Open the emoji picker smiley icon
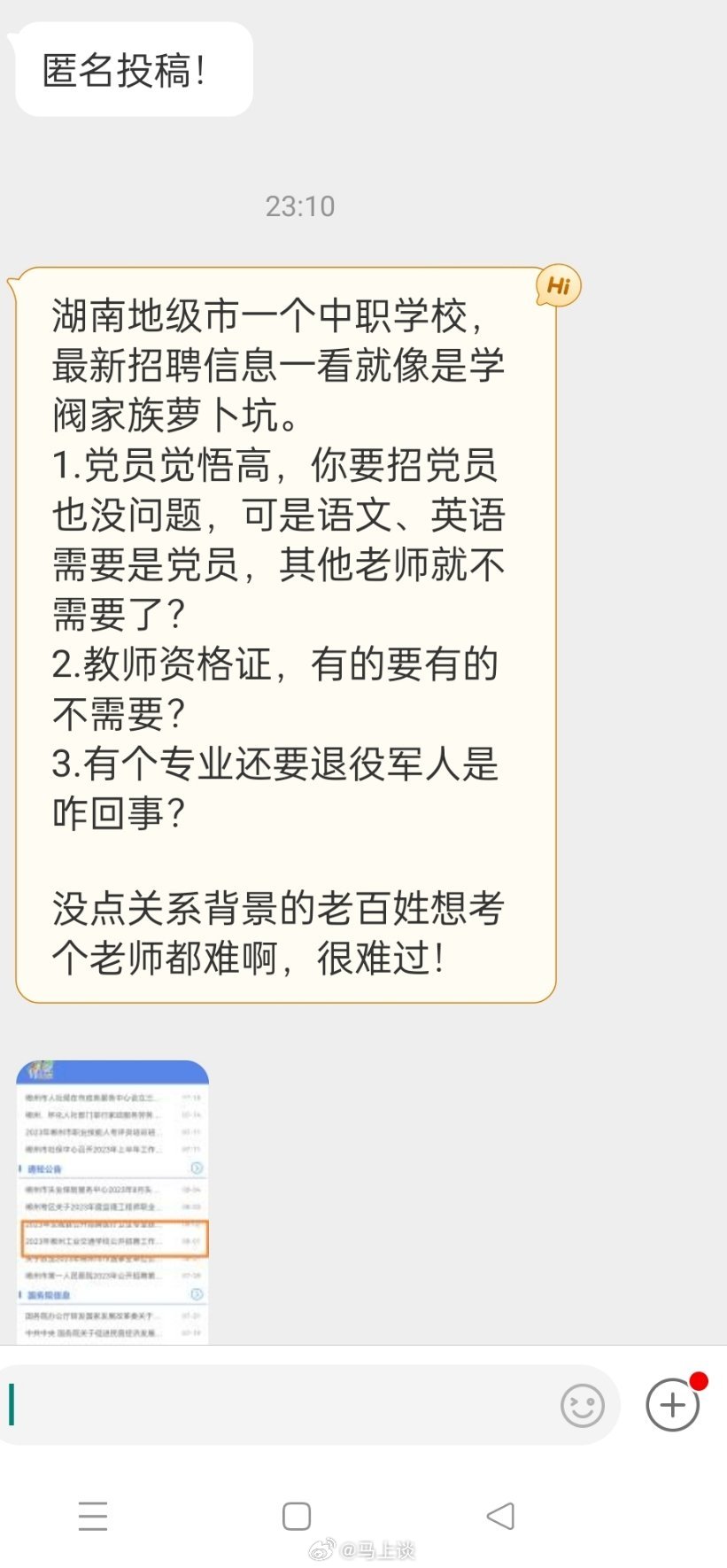The image size is (727, 1568). (x=580, y=1404)
